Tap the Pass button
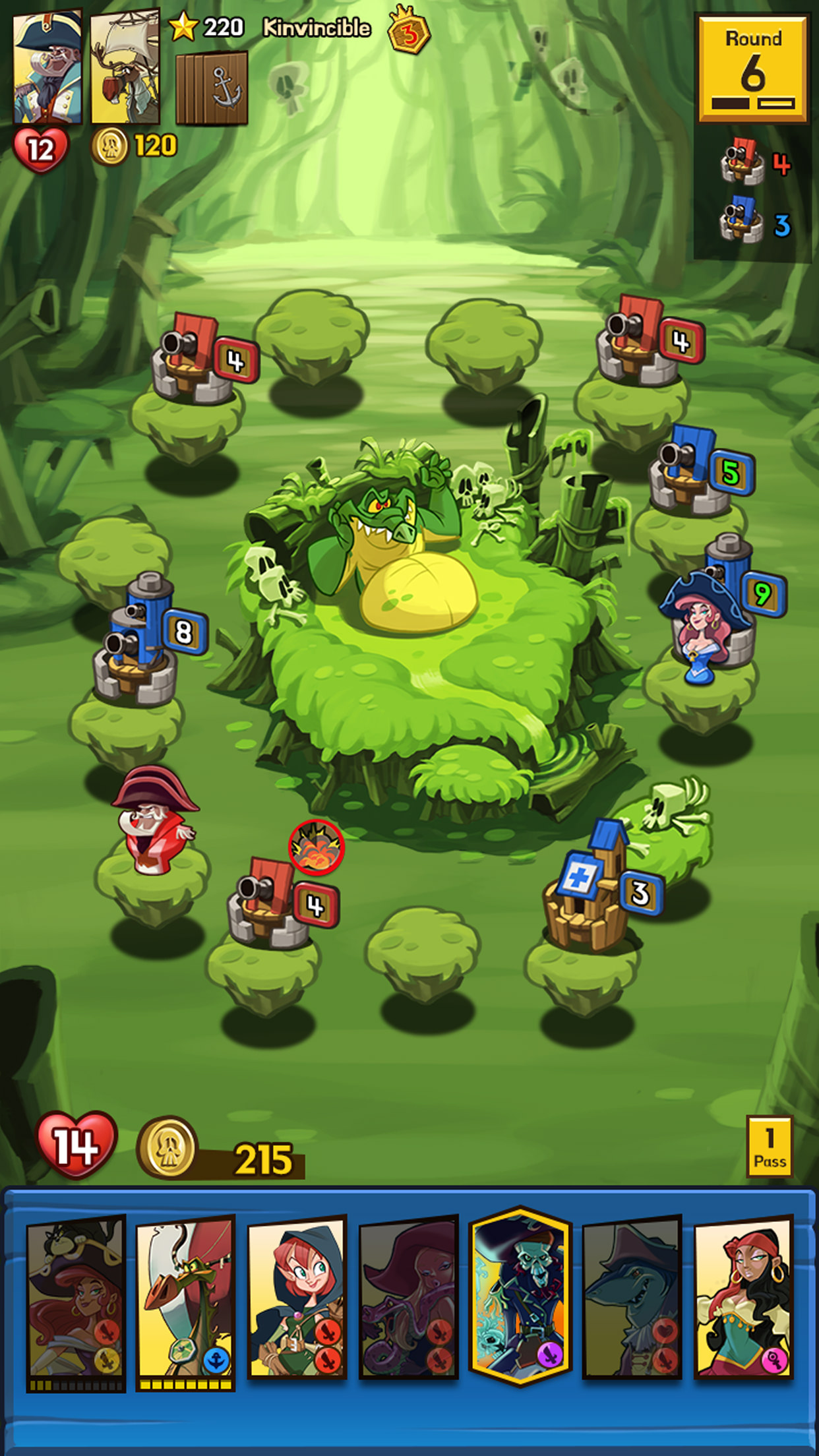 tap(769, 1146)
